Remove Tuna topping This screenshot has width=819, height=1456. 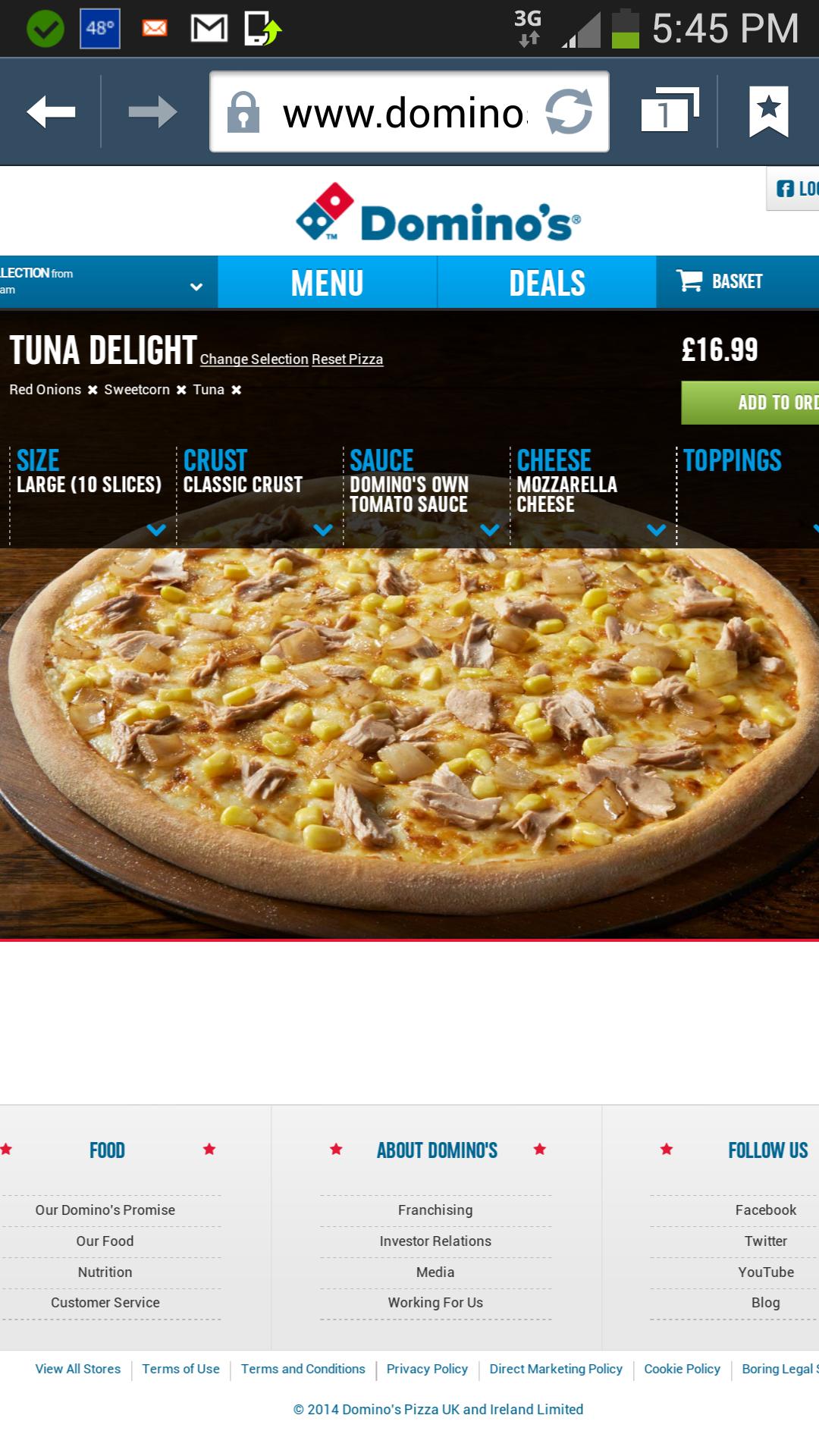click(237, 390)
